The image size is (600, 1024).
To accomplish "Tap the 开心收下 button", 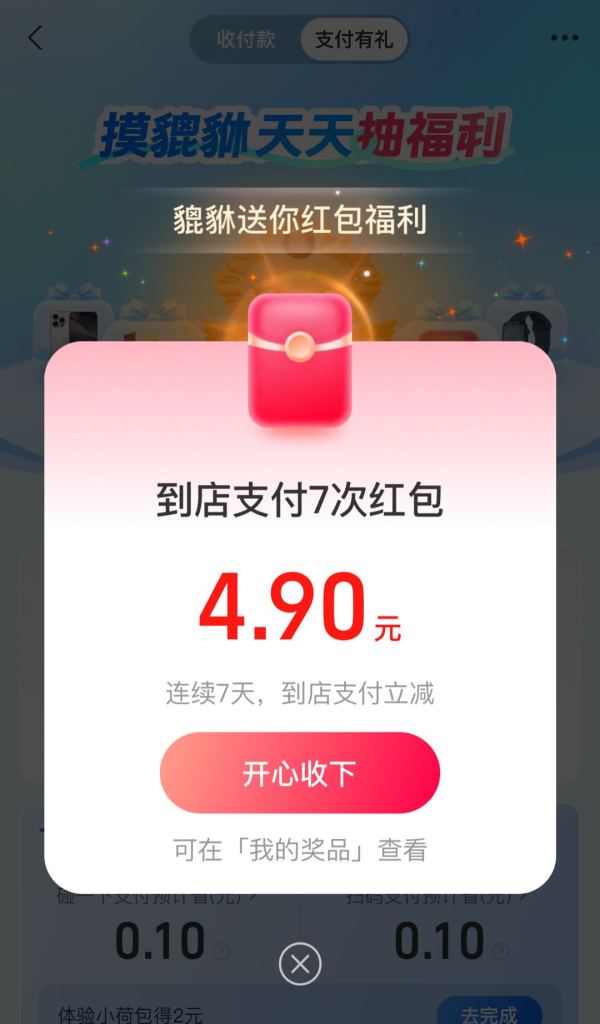I will click(x=299, y=773).
